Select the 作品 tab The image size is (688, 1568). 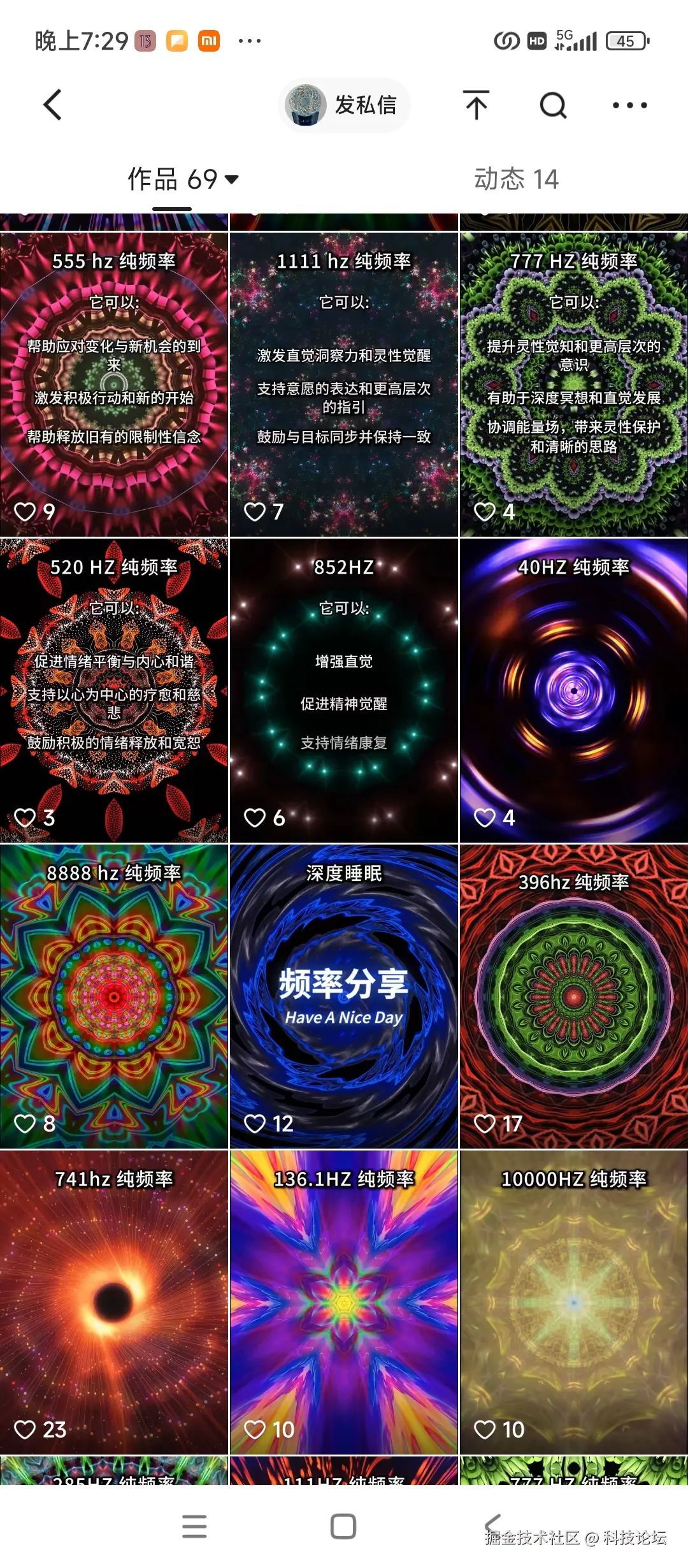click(169, 180)
